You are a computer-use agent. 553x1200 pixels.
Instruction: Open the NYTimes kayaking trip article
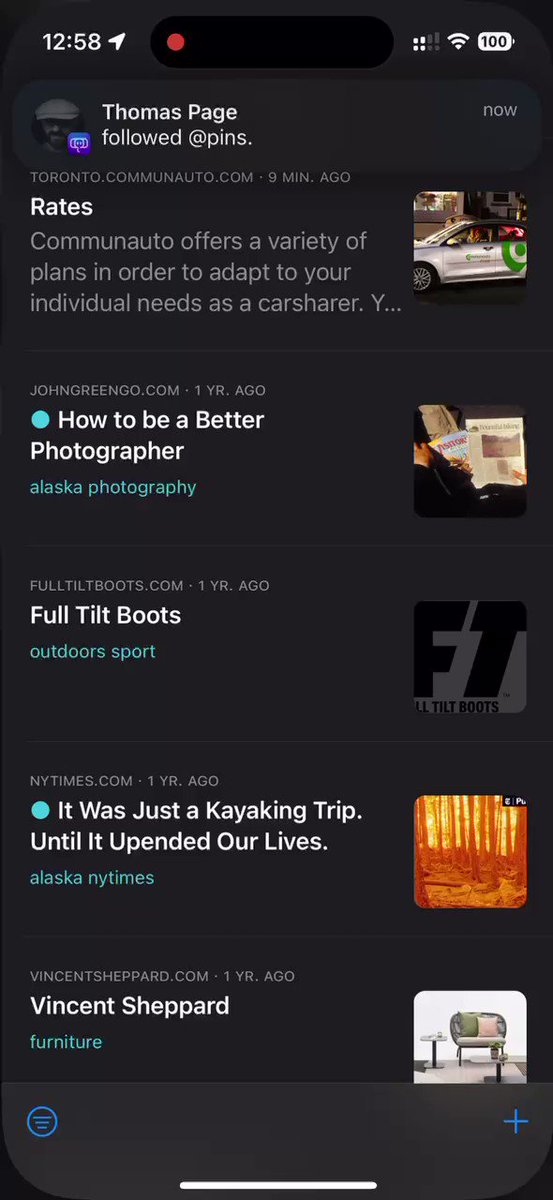pyautogui.click(x=276, y=839)
